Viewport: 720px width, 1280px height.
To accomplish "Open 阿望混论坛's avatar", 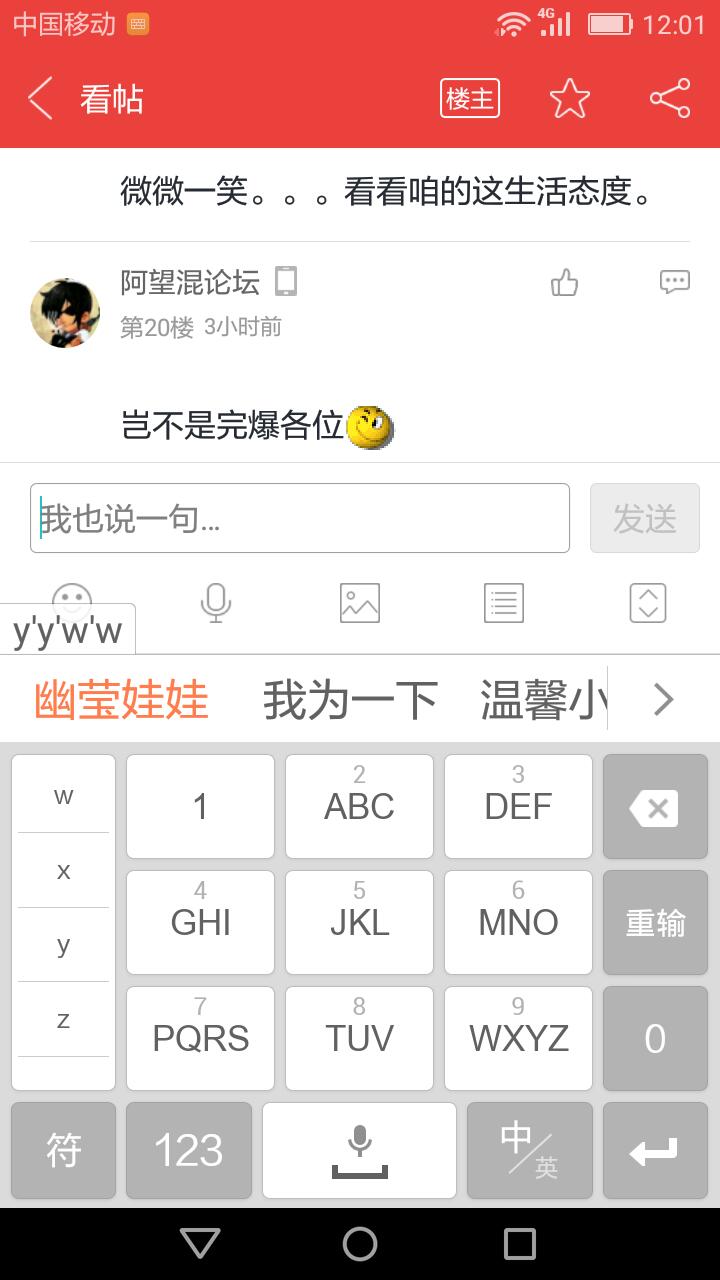I will point(65,313).
